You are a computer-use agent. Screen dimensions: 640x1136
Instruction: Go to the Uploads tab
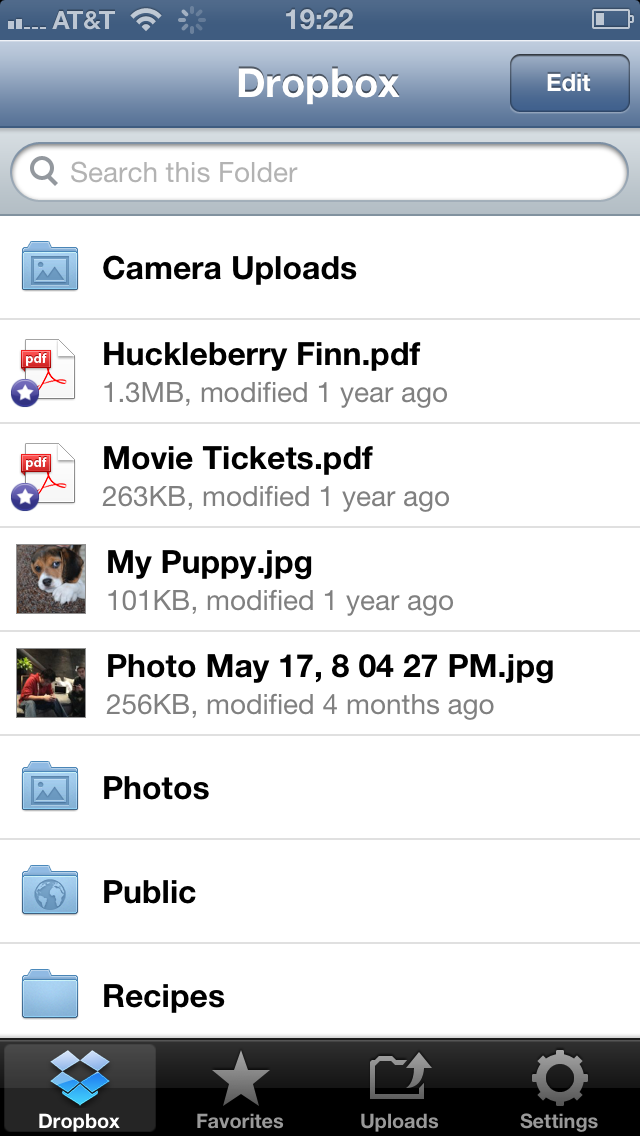[400, 1088]
